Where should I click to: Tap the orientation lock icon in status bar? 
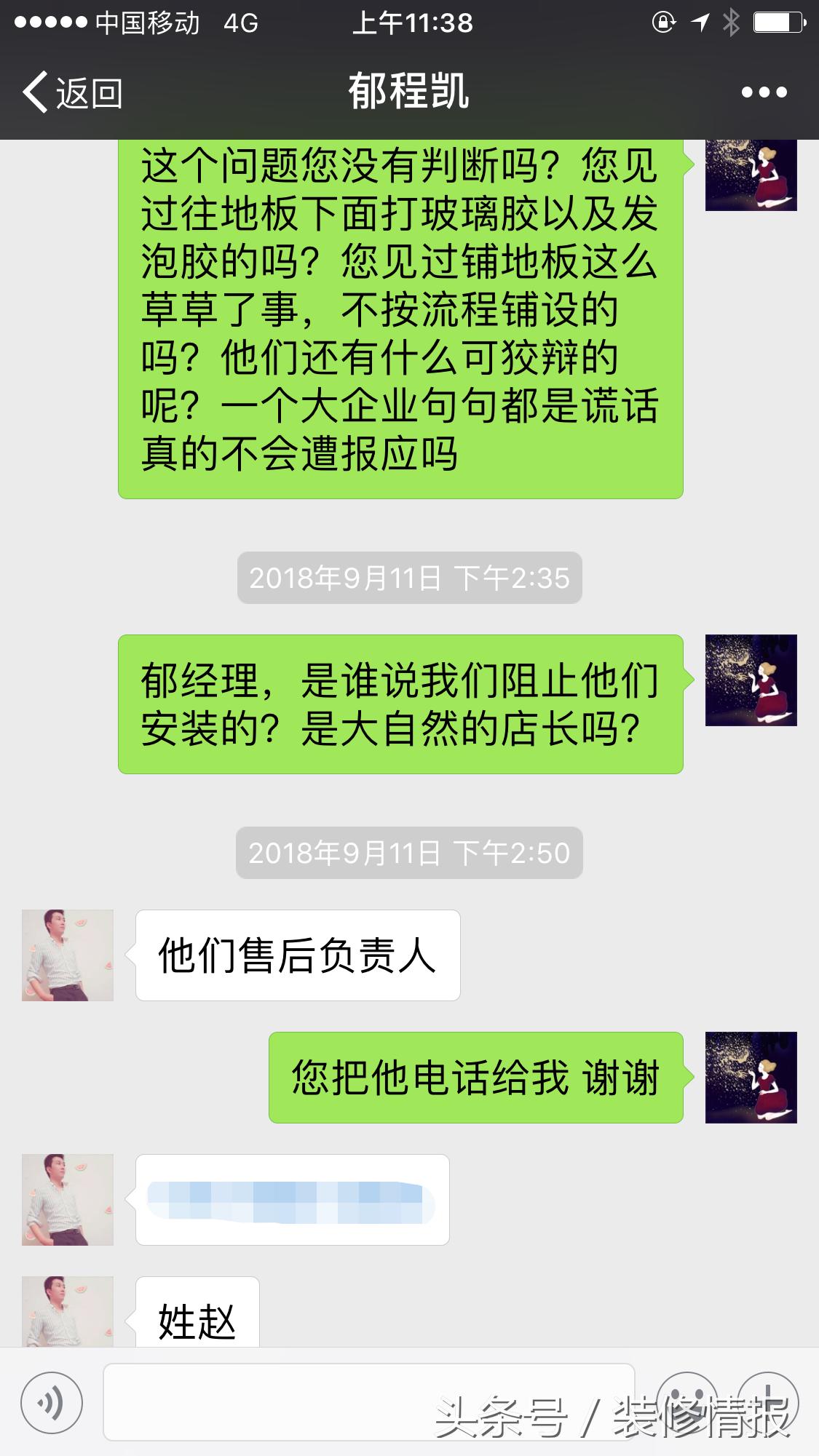[664, 23]
